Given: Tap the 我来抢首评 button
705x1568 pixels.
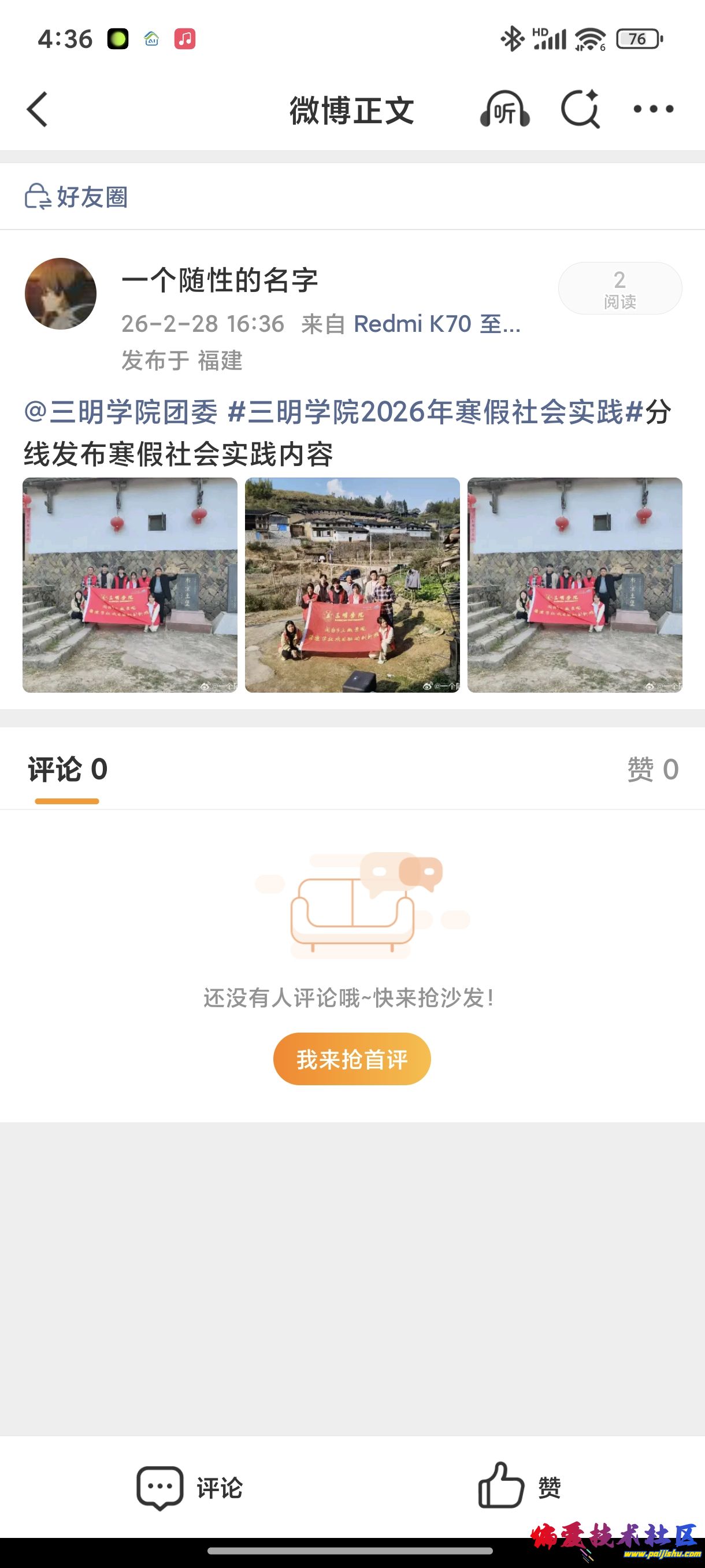Looking at the screenshot, I should [x=352, y=1059].
